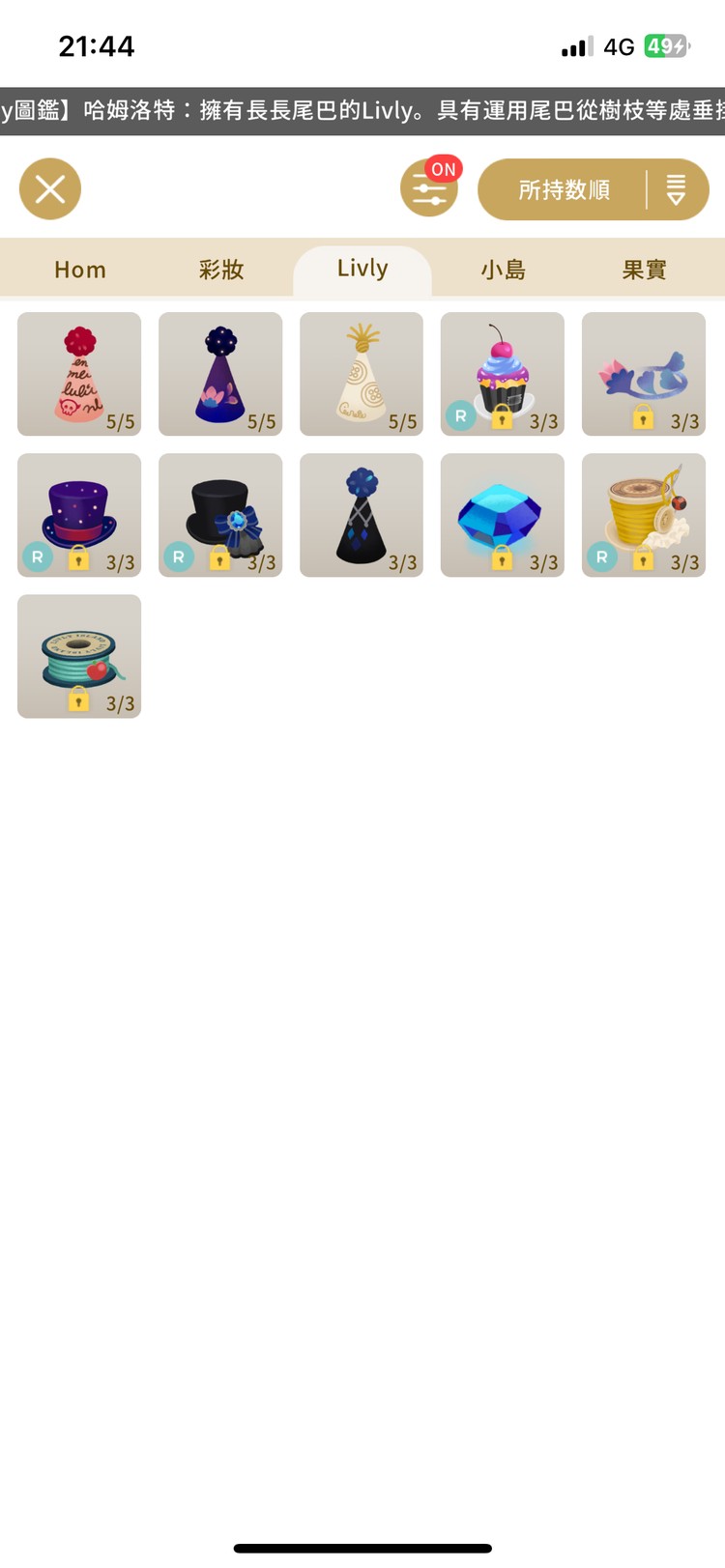Select the Livly tab
This screenshot has width=725, height=1568.
pos(362,269)
